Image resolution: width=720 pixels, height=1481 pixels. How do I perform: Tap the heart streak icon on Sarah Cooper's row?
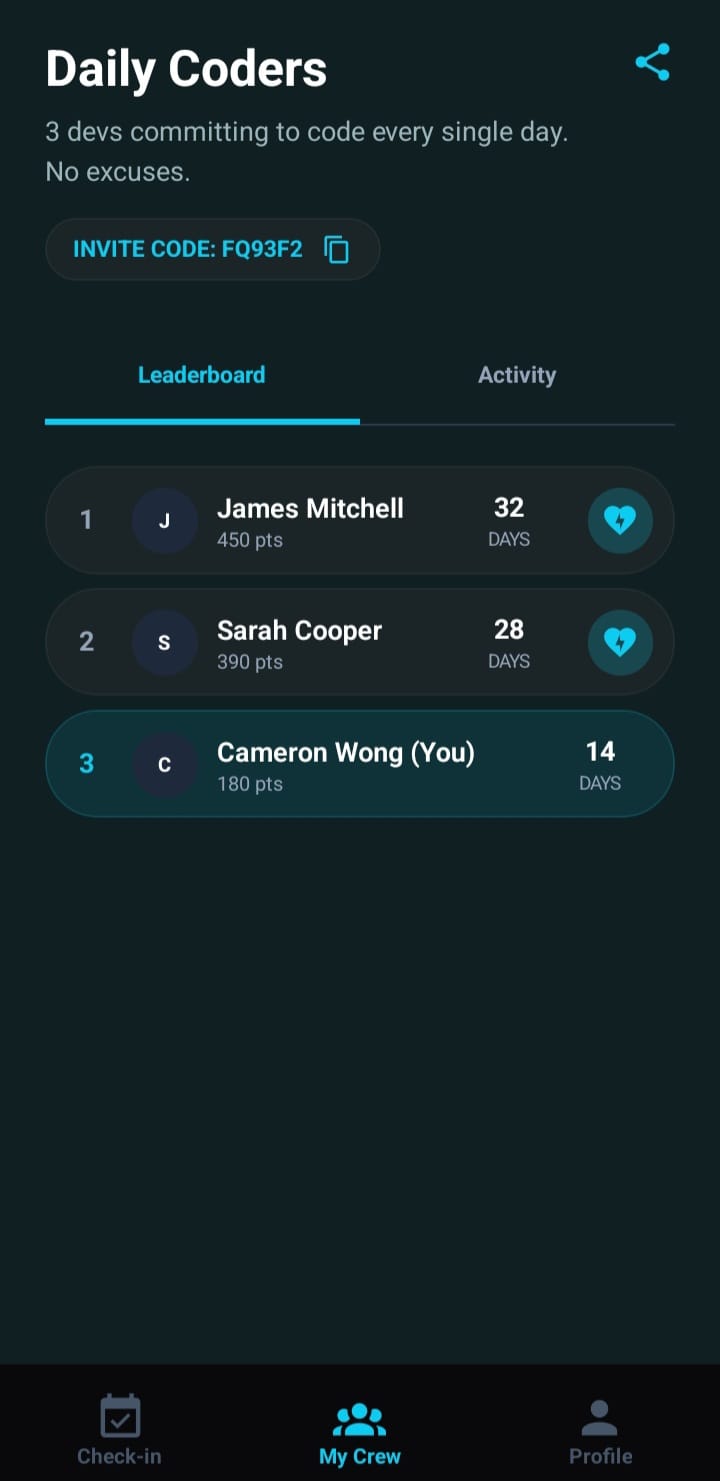pos(620,642)
